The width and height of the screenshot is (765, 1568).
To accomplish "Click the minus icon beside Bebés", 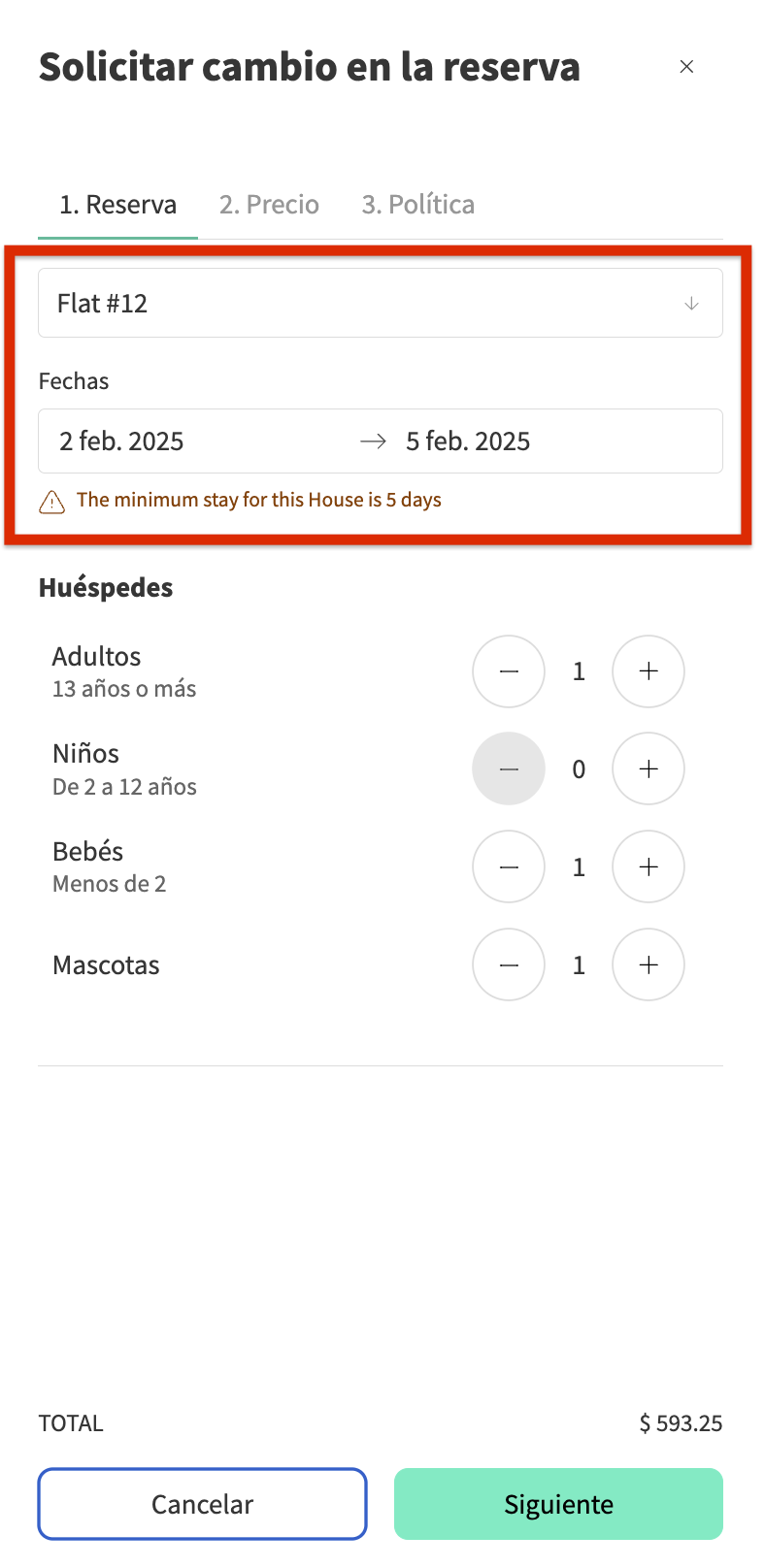I will click(509, 866).
